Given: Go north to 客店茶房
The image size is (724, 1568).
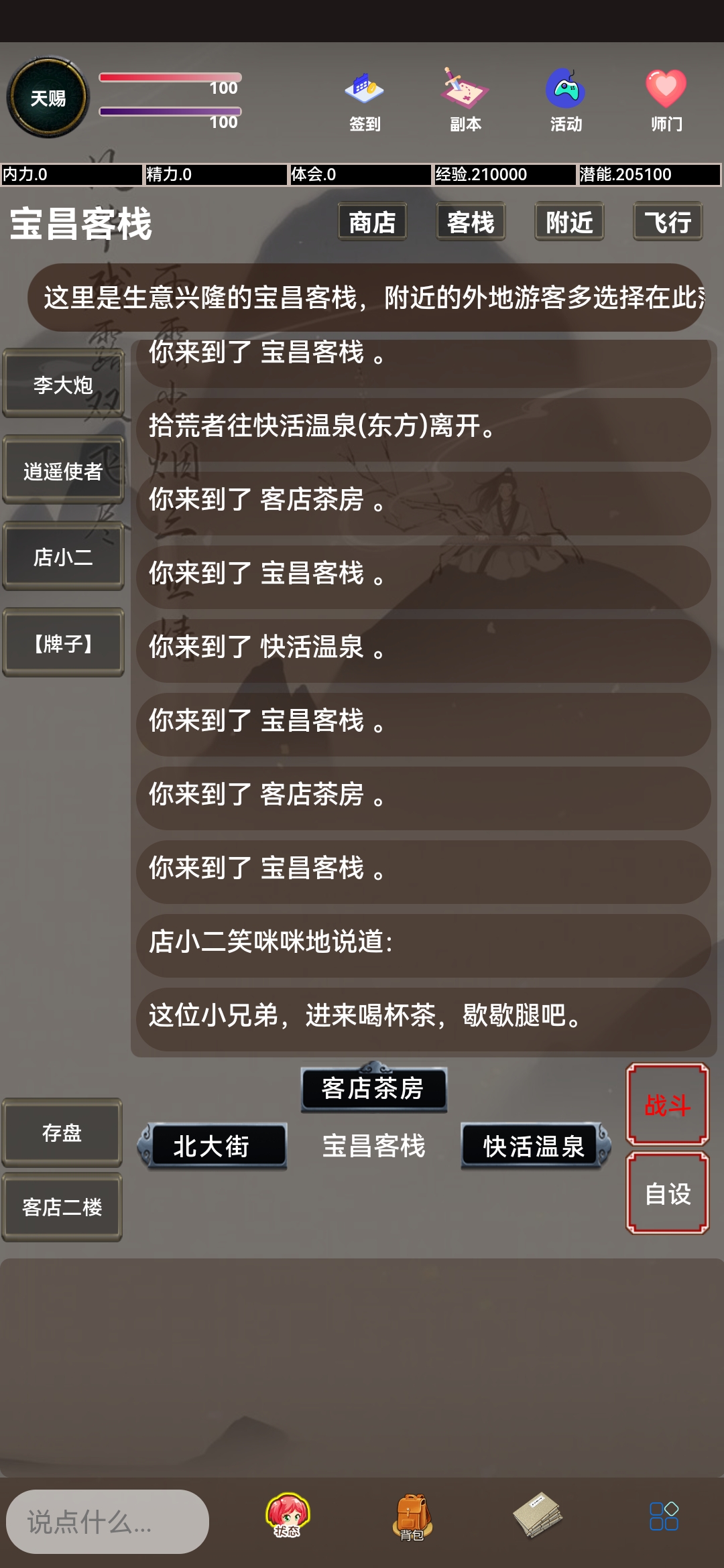Looking at the screenshot, I should coord(373,1088).
